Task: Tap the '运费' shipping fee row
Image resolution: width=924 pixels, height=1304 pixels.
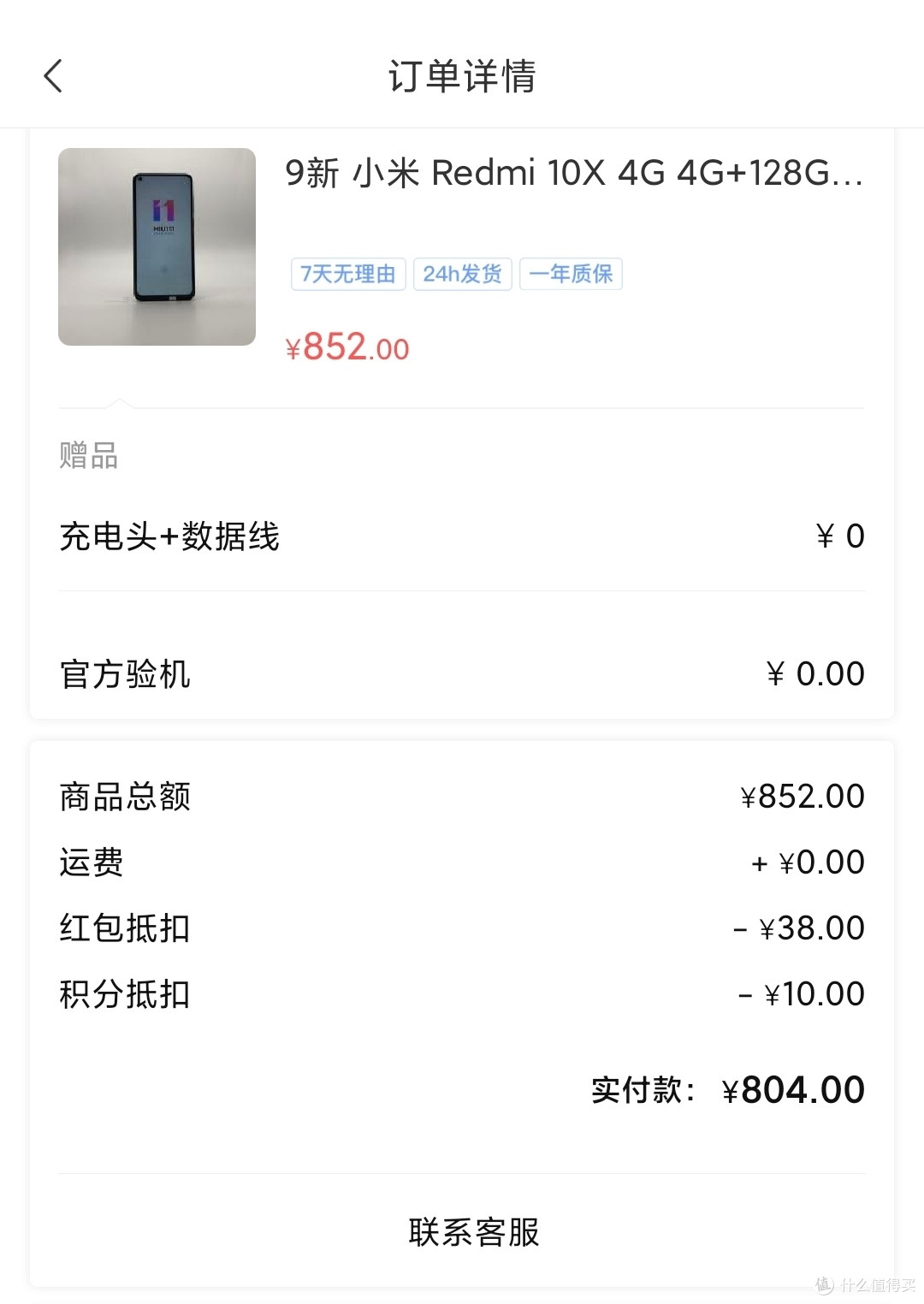Action: coord(90,862)
